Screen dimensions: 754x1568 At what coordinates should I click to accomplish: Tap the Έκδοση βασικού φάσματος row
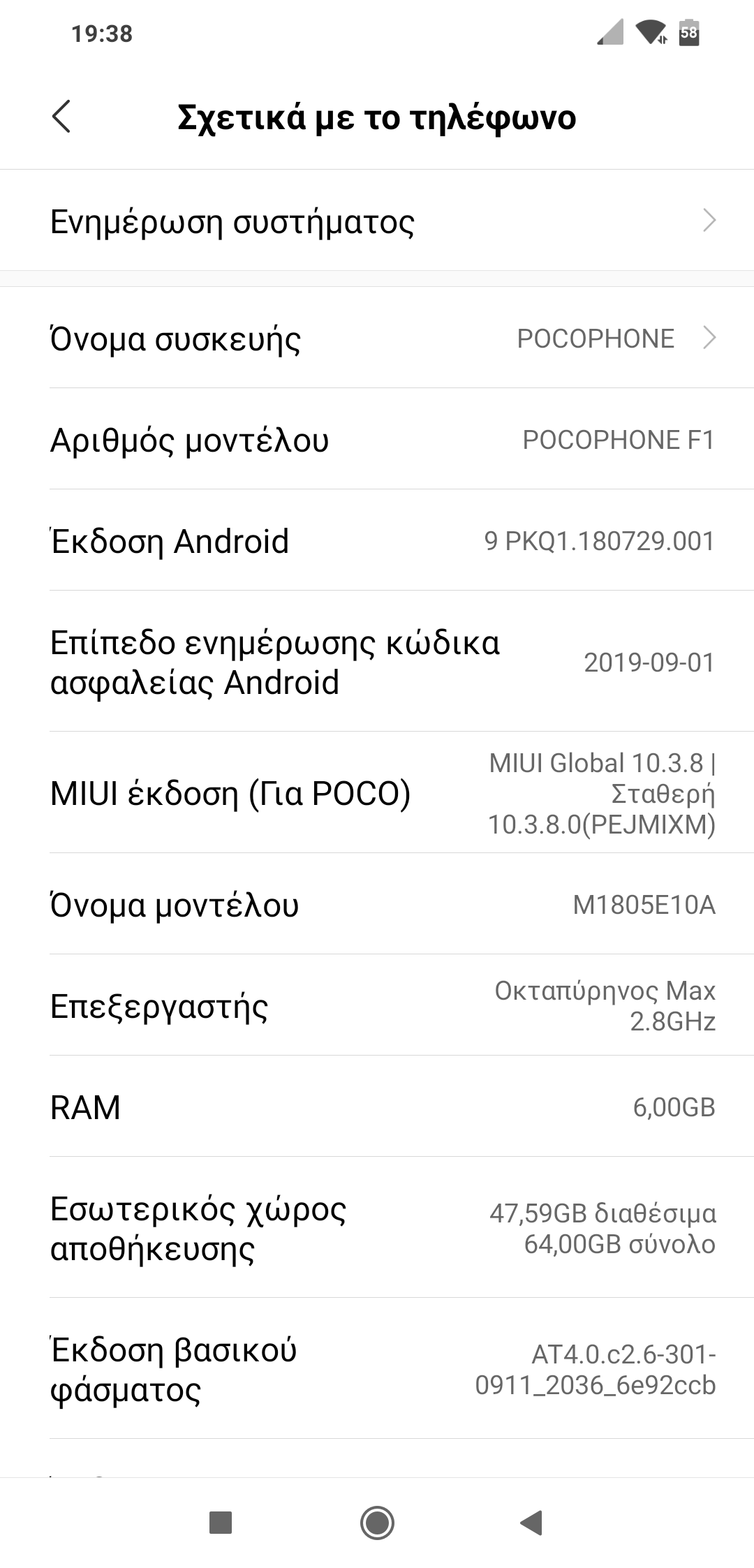[x=377, y=1369]
